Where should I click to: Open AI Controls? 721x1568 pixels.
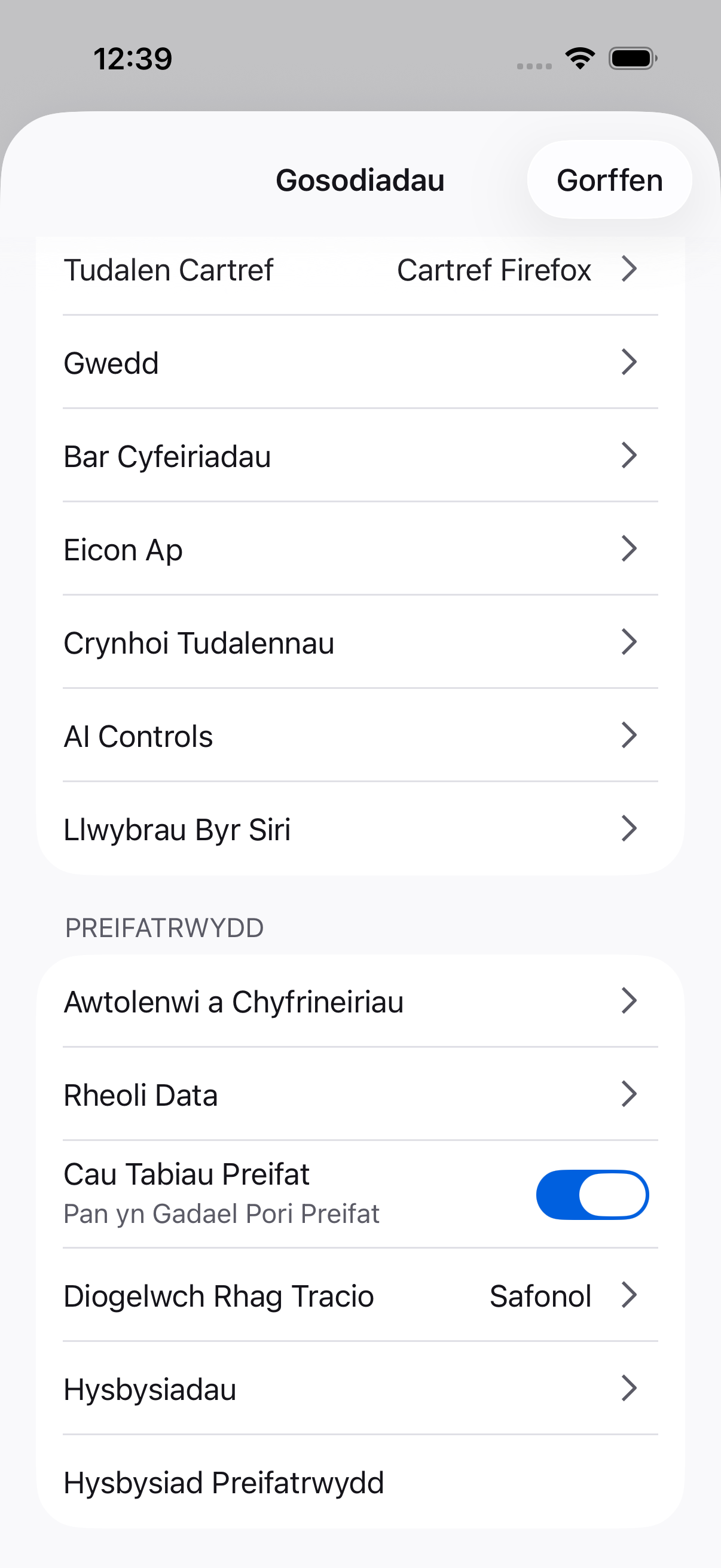(360, 736)
